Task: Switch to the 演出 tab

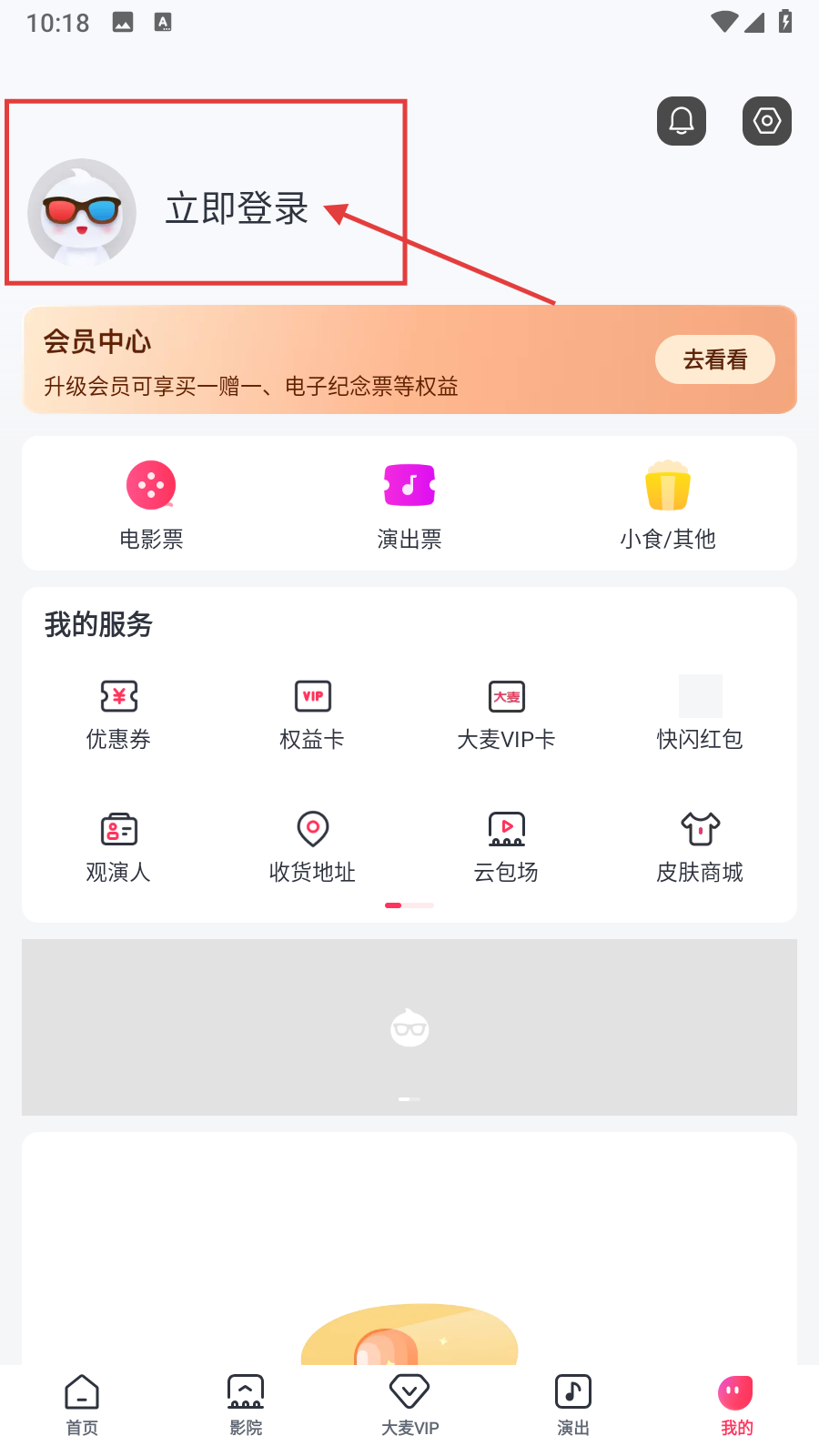Action: 573,1404
